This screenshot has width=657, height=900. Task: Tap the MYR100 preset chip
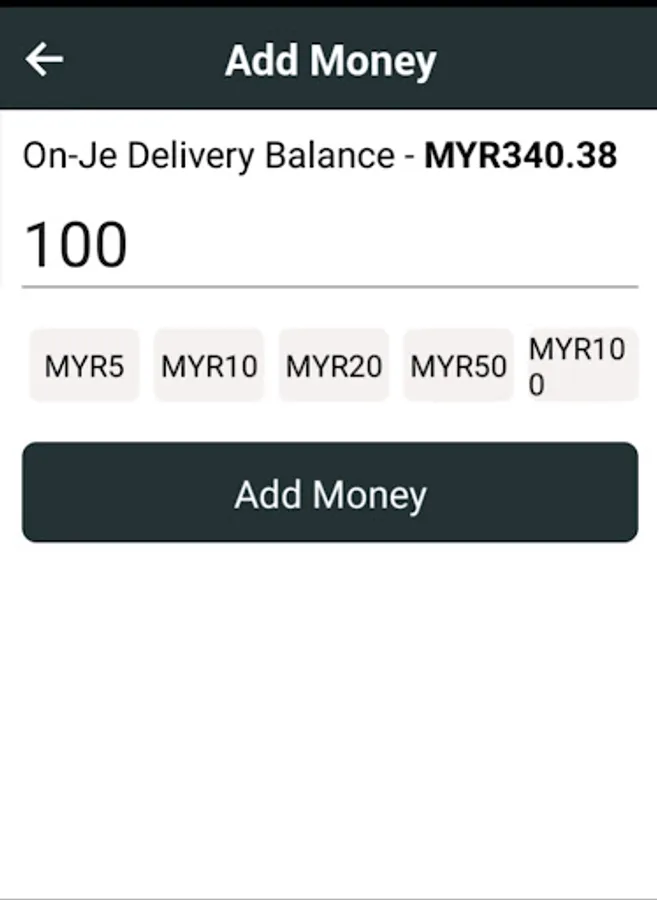pyautogui.click(x=583, y=366)
